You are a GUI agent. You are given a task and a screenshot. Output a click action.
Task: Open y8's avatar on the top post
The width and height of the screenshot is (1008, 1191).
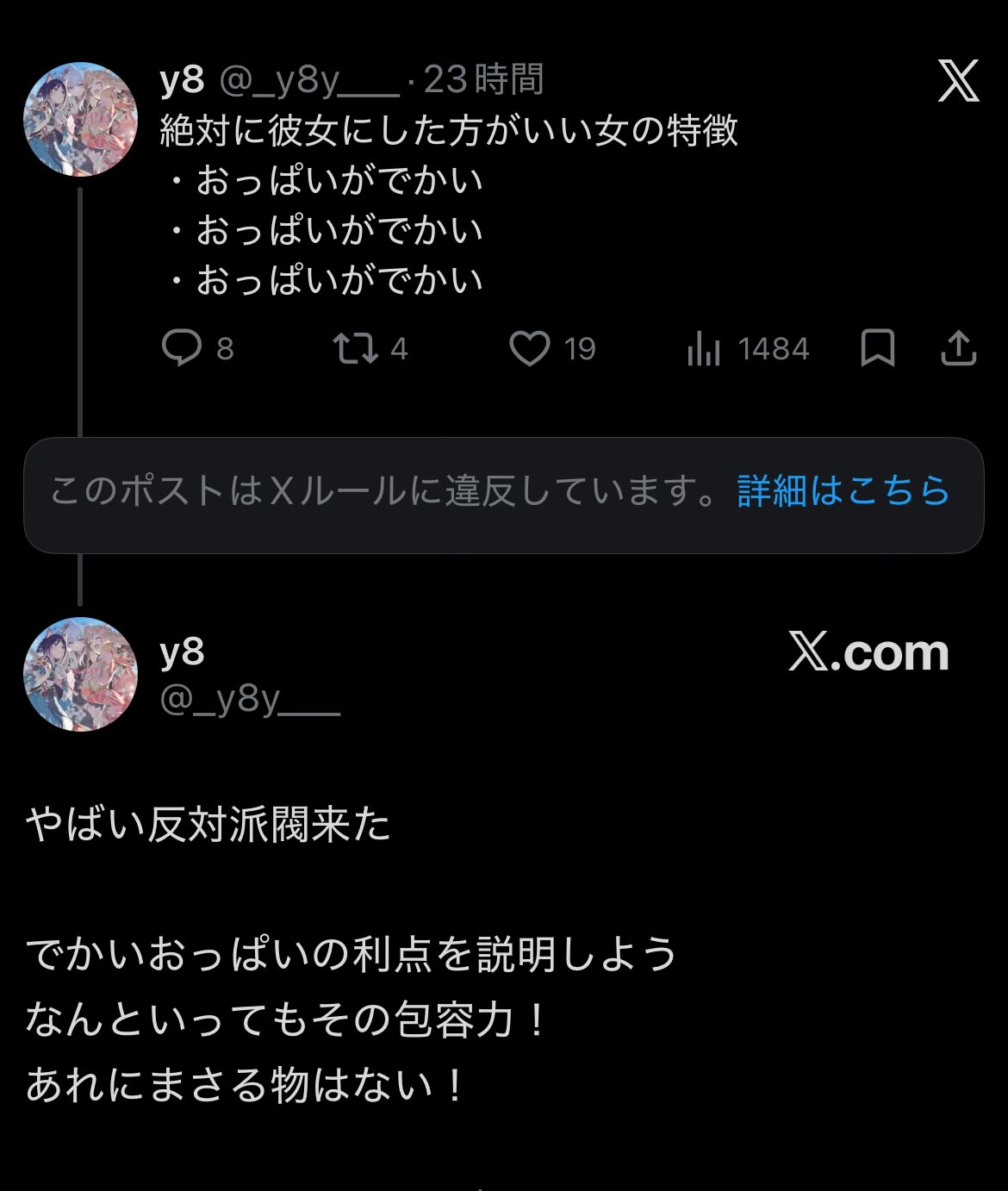80,119
